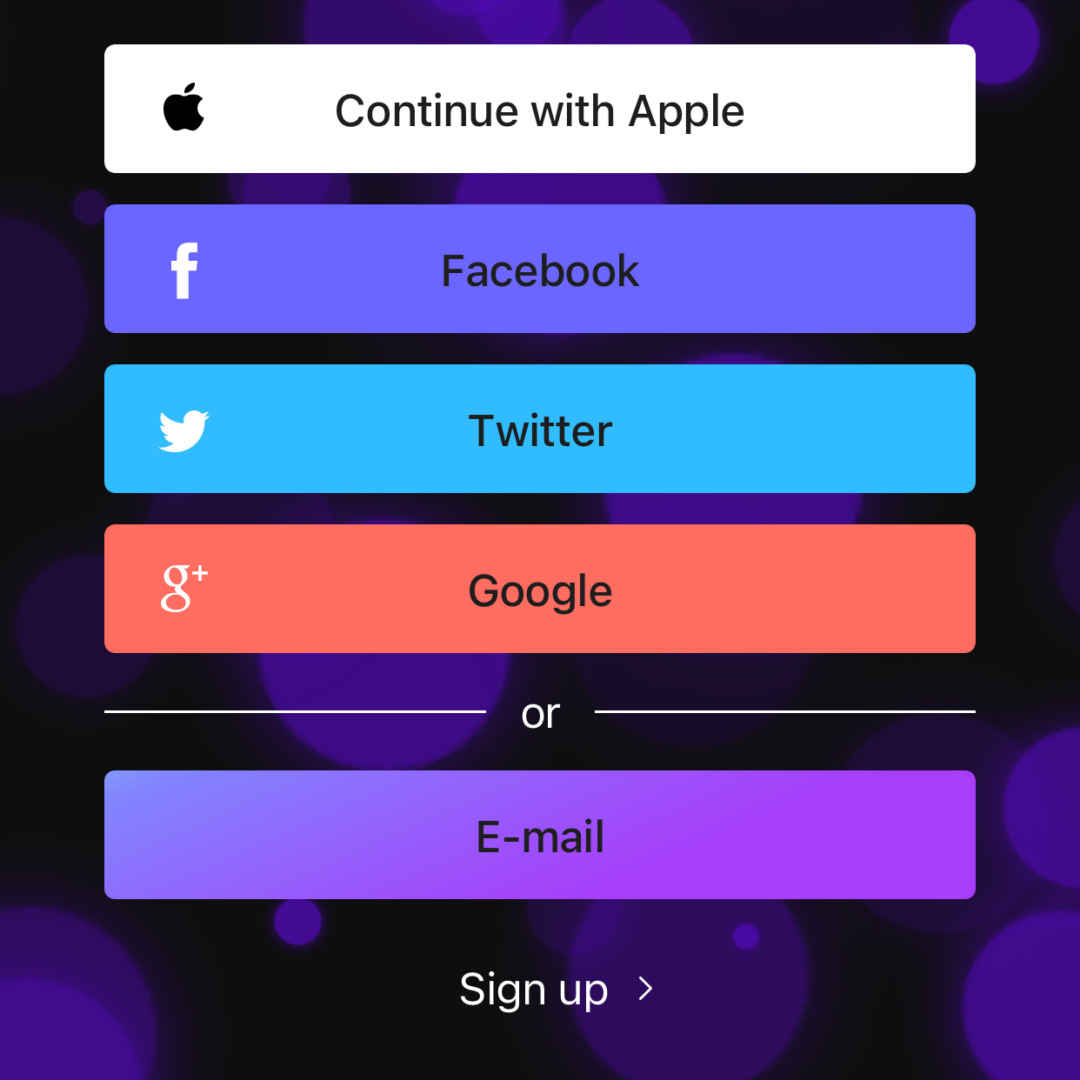This screenshot has height=1080, width=1080.
Task: Continue with Apple sign-in
Action: [x=540, y=109]
